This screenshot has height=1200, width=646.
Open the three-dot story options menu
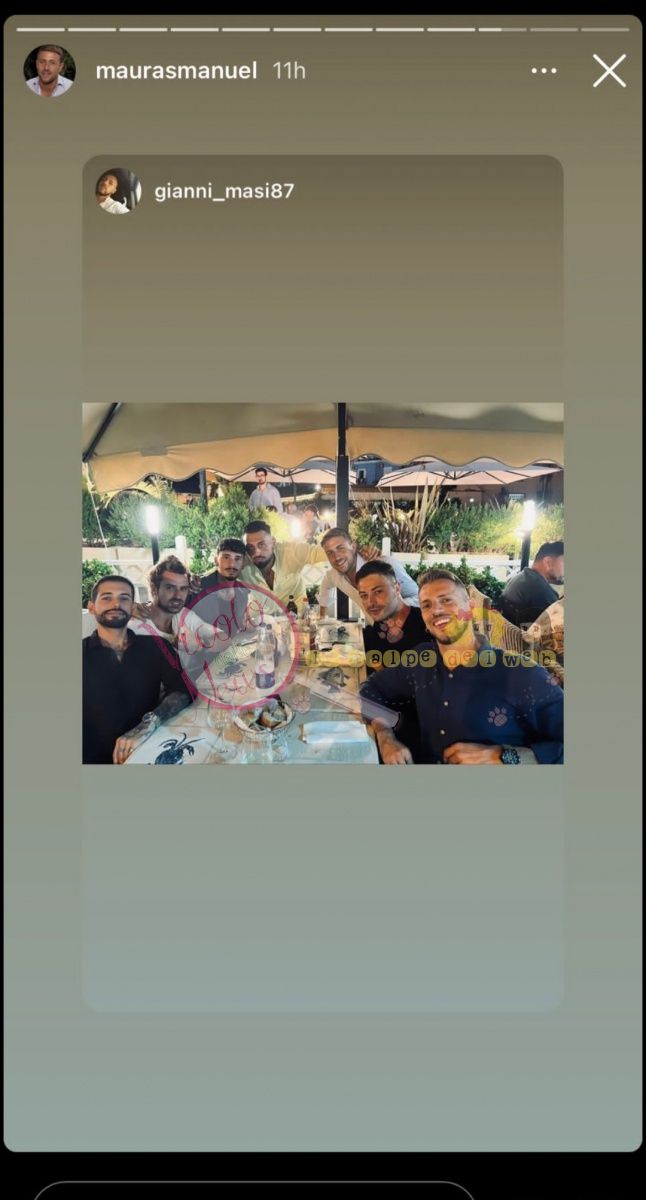tap(544, 71)
